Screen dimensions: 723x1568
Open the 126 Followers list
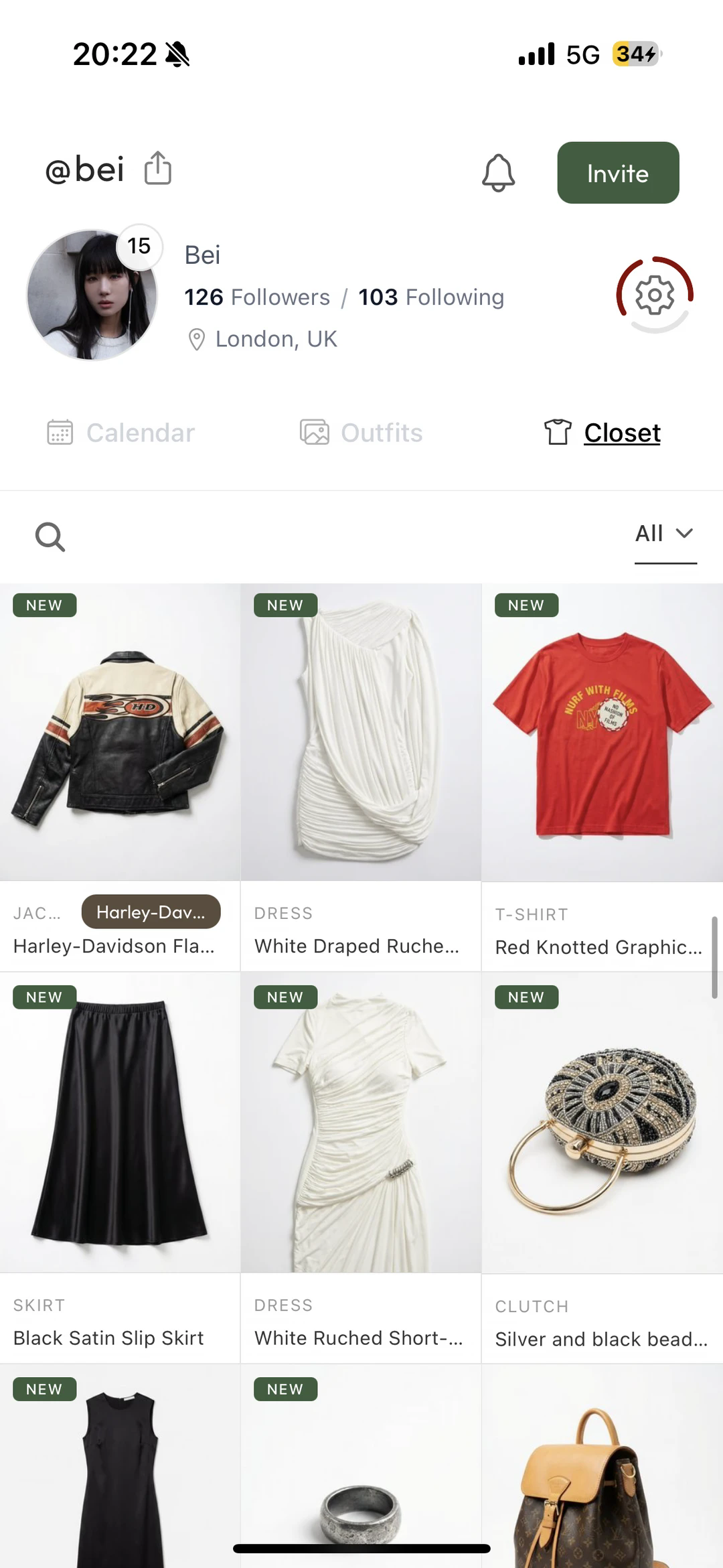coord(257,297)
